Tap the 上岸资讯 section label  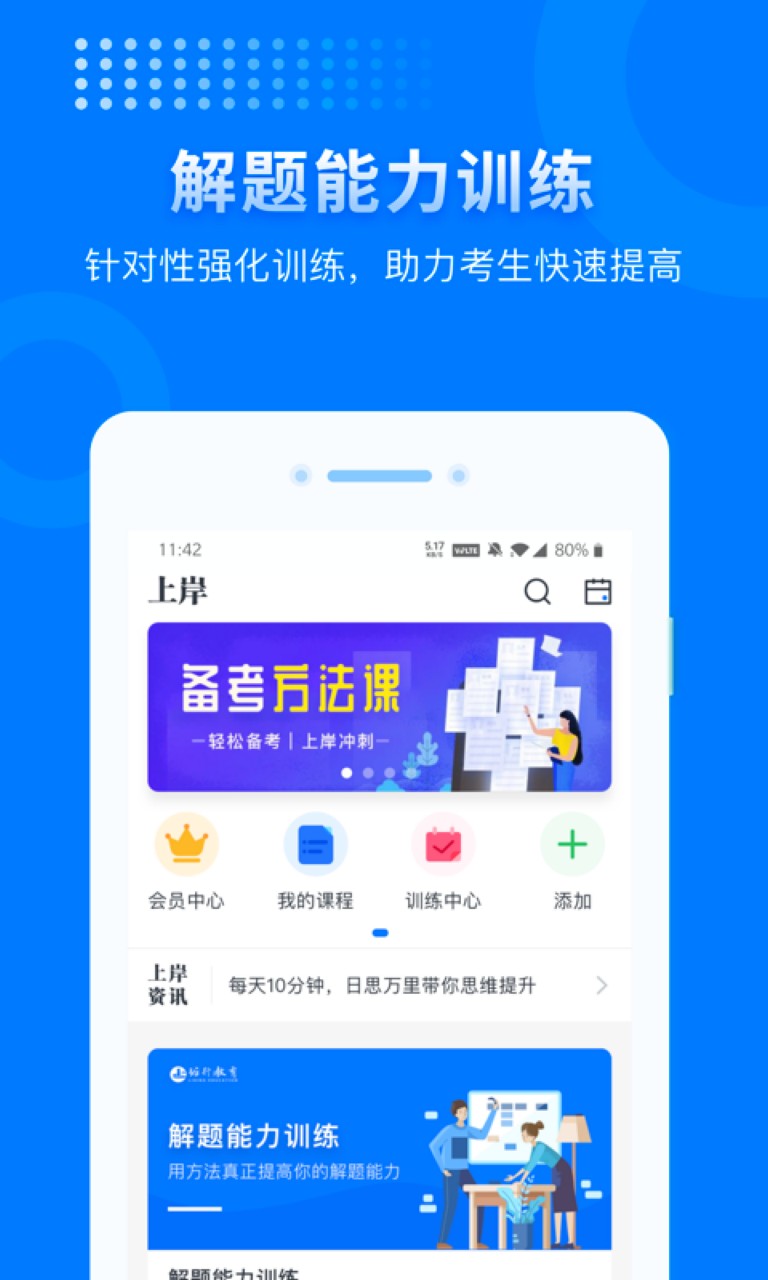172,984
